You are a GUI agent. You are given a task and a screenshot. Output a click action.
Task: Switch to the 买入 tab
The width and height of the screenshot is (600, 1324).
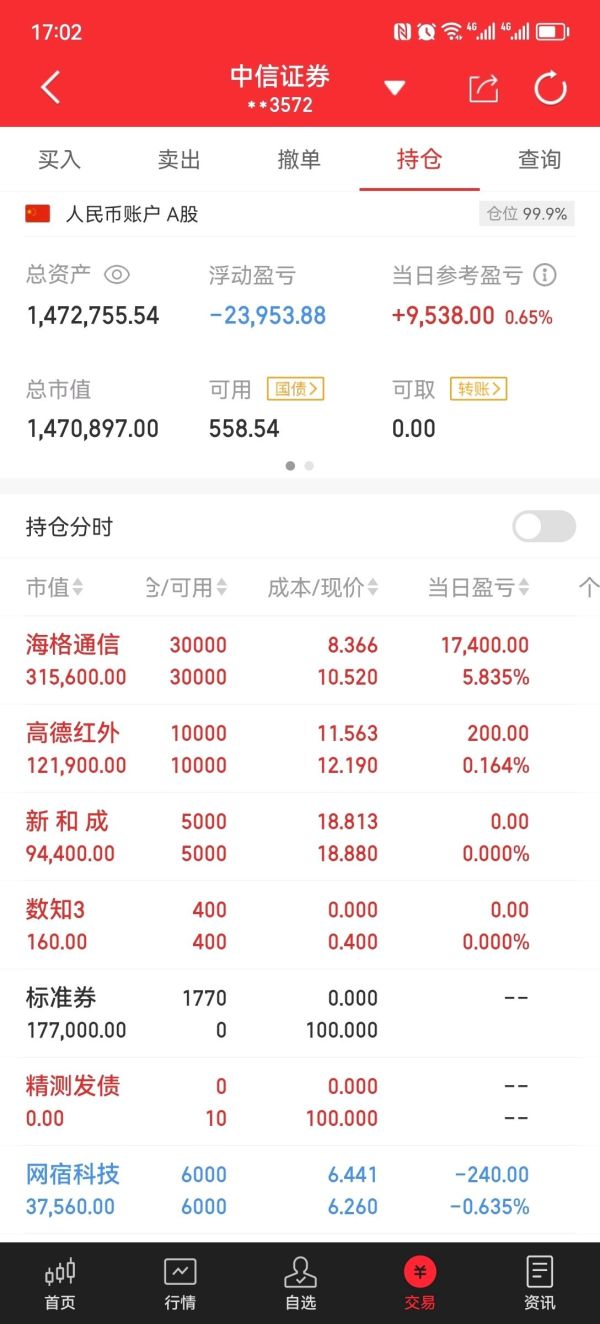(x=59, y=160)
